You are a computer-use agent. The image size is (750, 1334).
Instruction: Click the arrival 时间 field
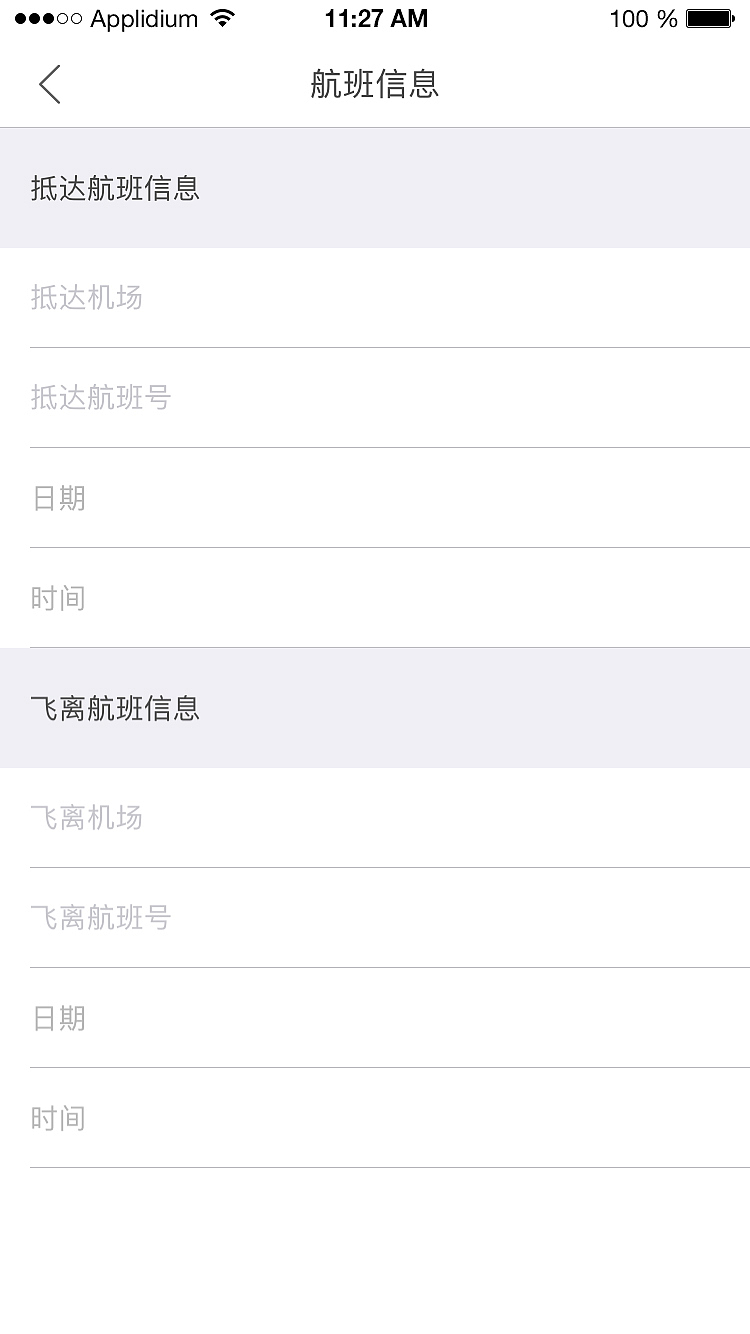tap(375, 598)
